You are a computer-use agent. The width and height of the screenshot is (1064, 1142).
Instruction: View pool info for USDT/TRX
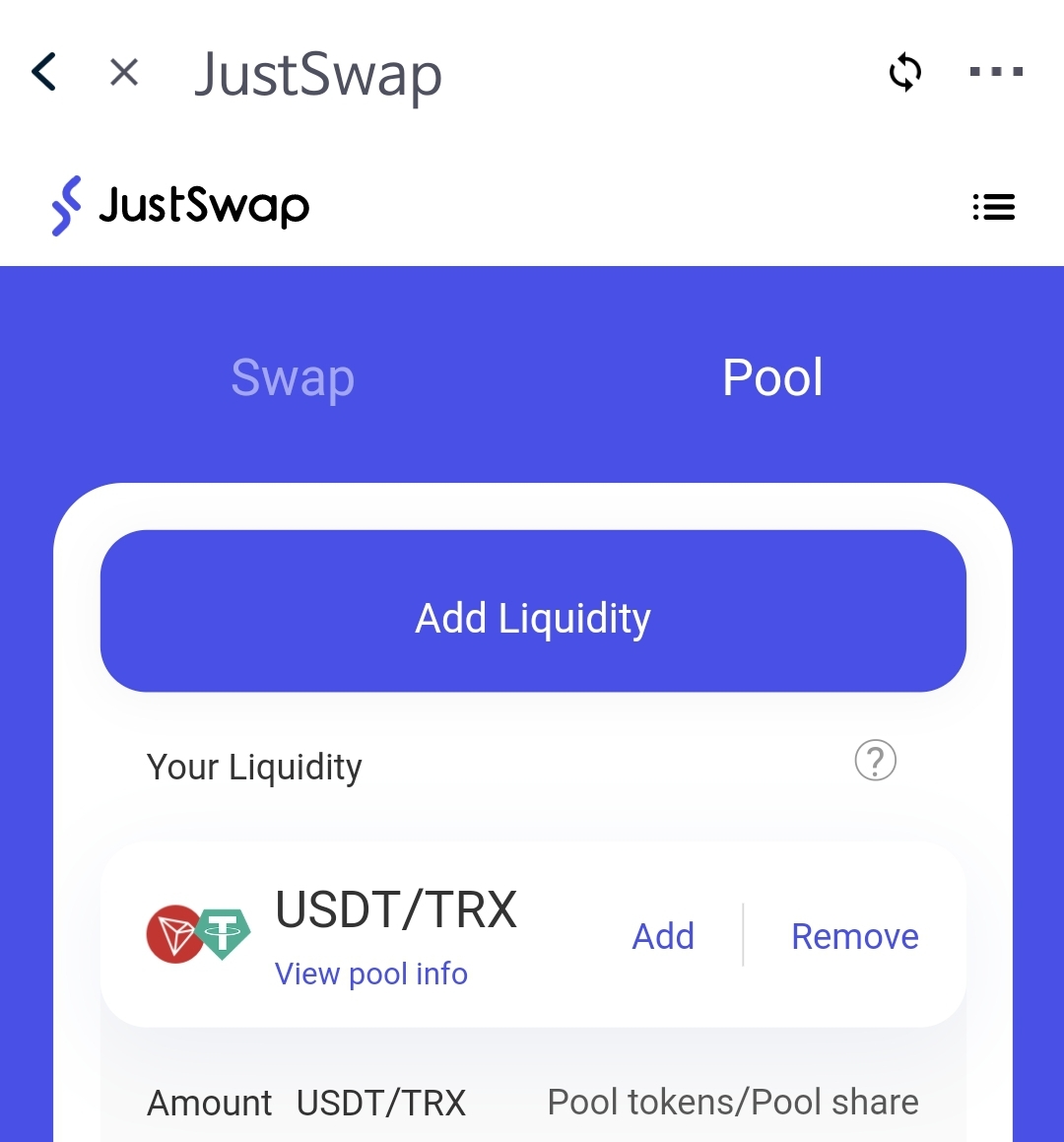[x=371, y=974]
